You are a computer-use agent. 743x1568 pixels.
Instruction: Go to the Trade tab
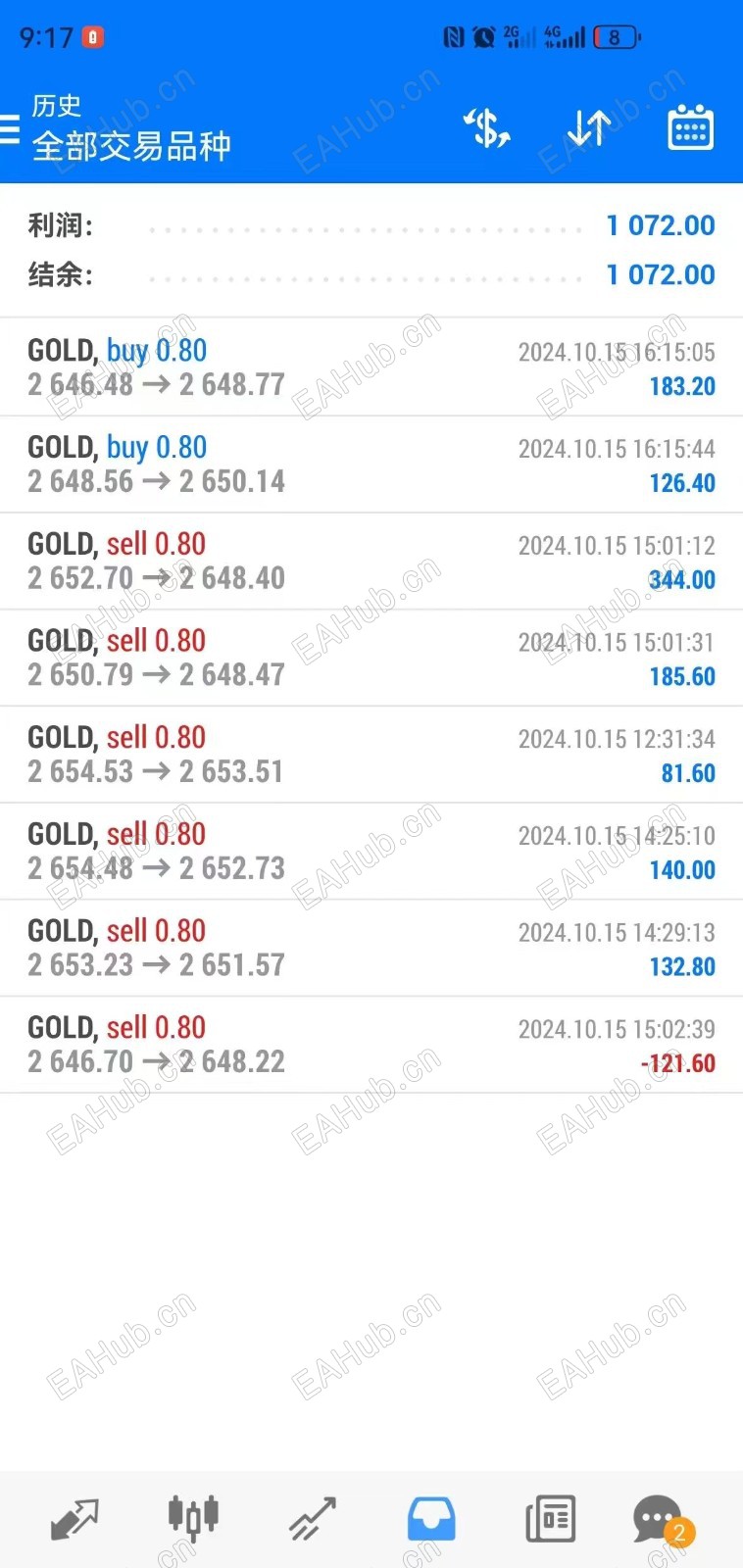[x=312, y=1519]
